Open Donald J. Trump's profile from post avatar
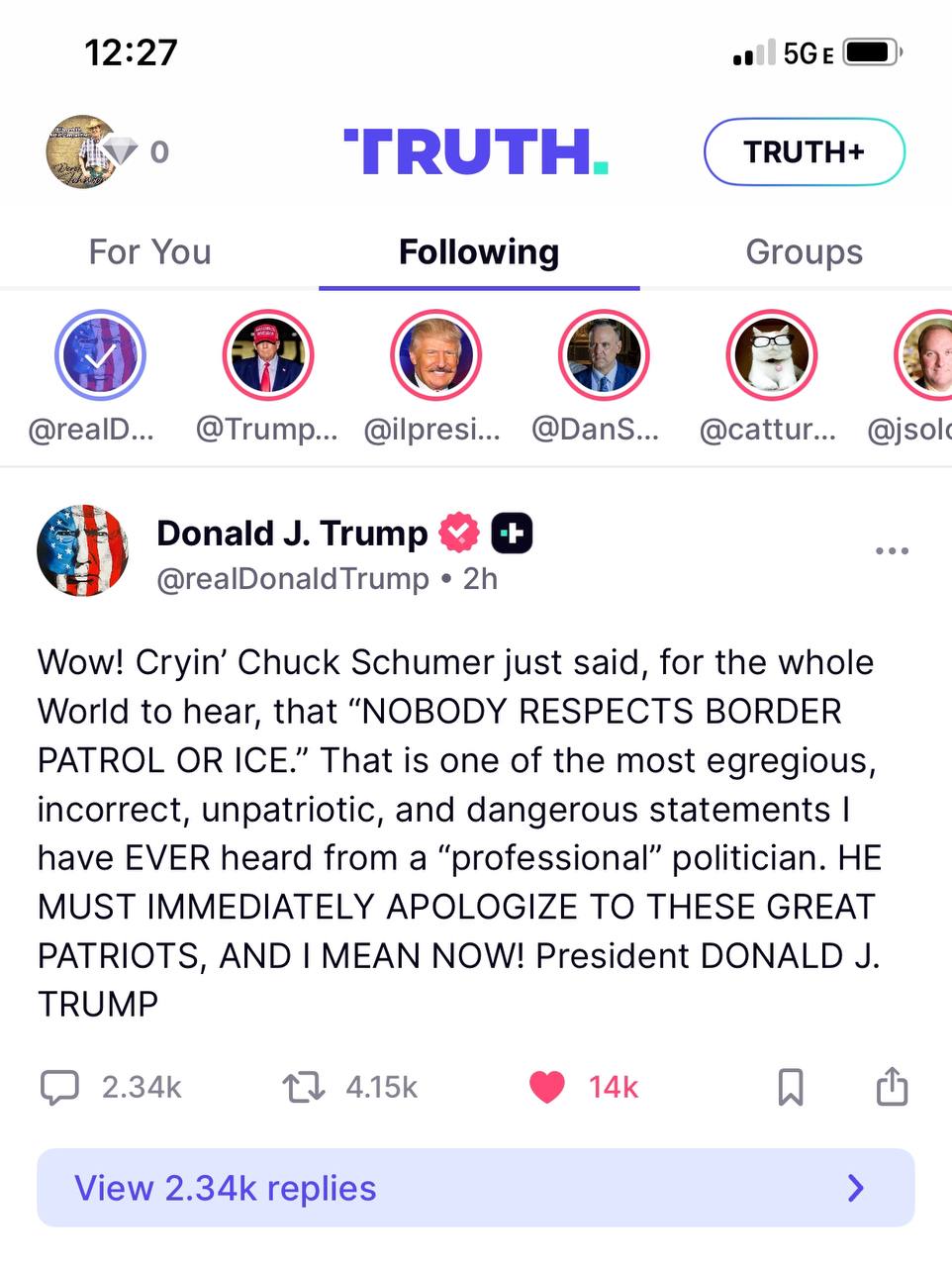952x1267 pixels. point(83,550)
